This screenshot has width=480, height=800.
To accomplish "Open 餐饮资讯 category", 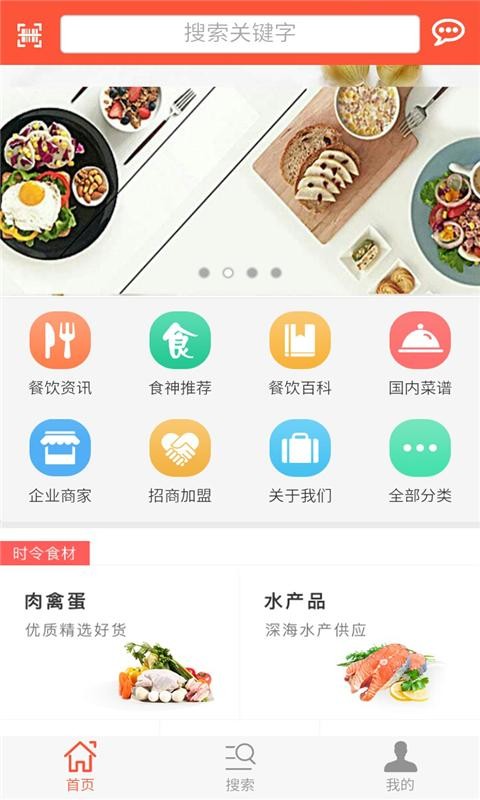I will [x=60, y=354].
